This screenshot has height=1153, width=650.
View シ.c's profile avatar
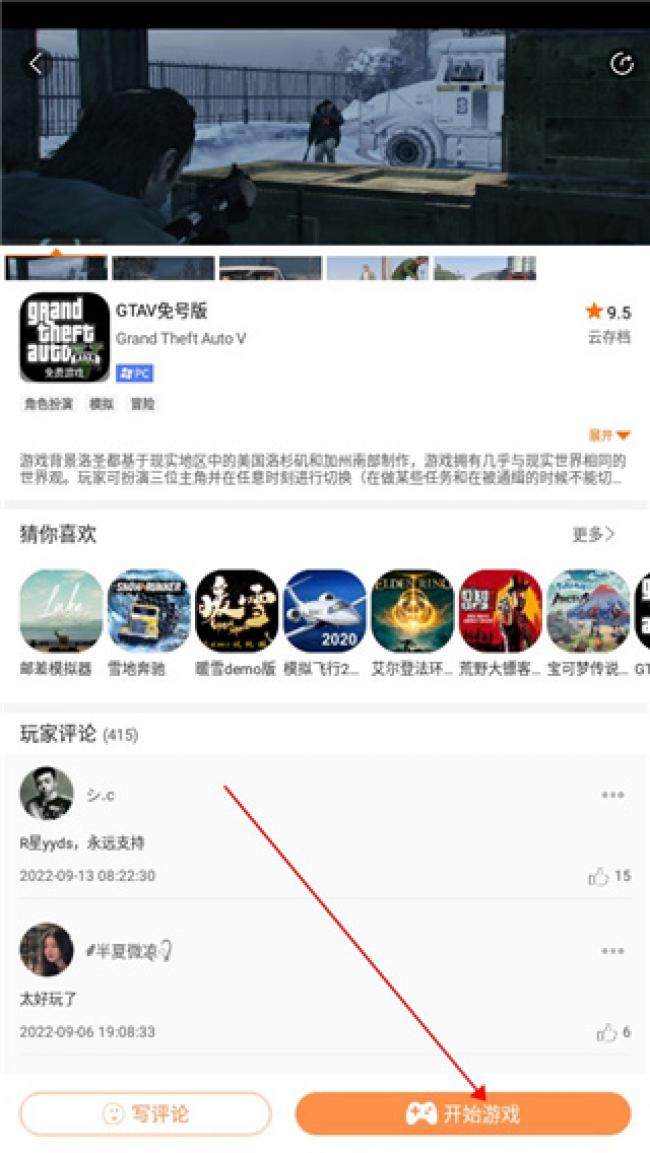coord(46,794)
